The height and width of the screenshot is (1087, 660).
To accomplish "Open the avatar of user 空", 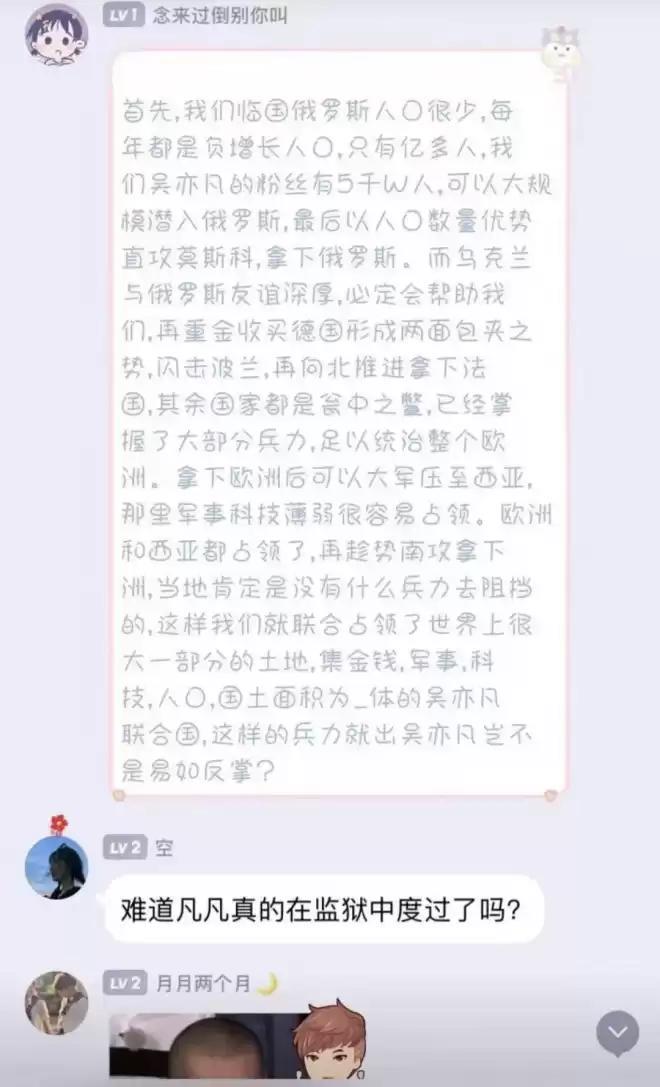I will point(56,867).
